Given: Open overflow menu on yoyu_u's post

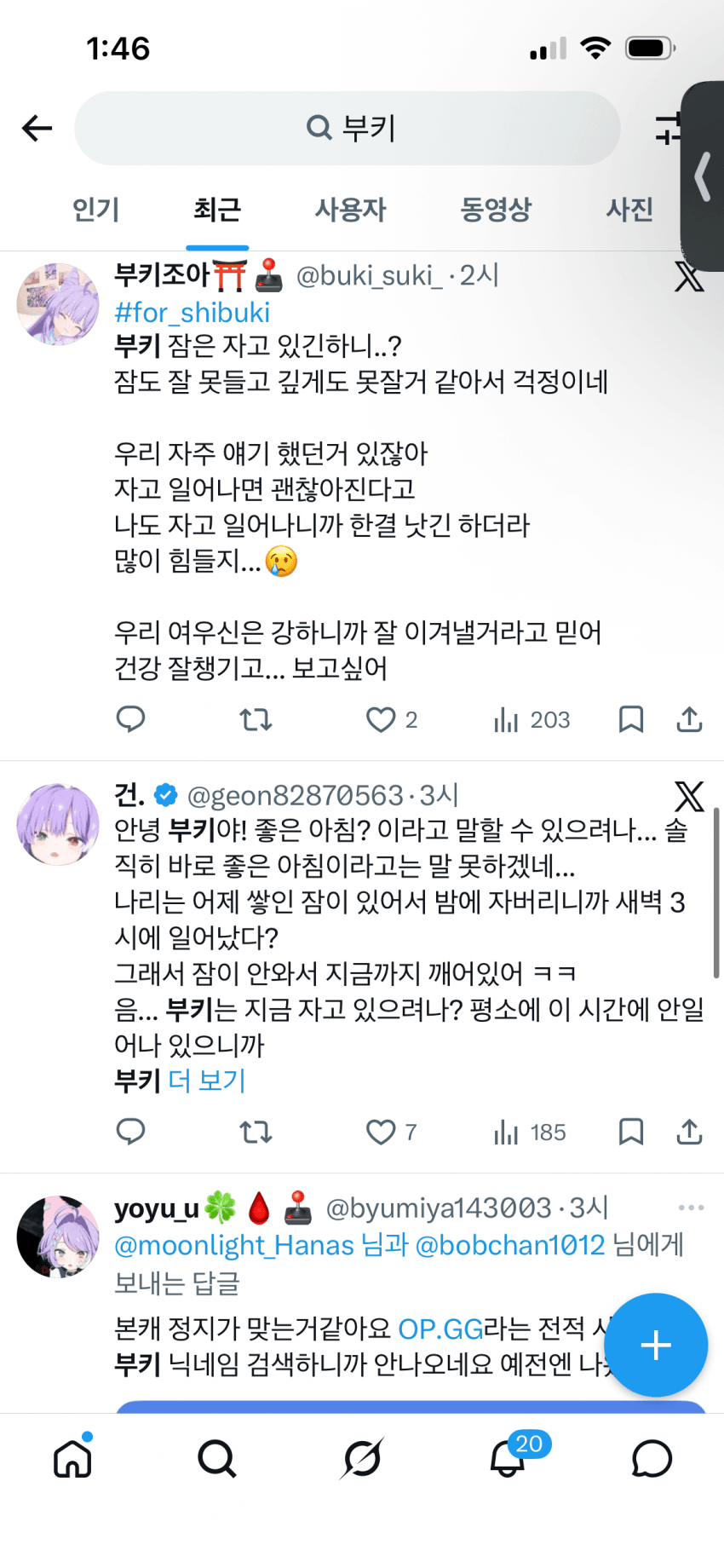Looking at the screenshot, I should coord(691,1208).
